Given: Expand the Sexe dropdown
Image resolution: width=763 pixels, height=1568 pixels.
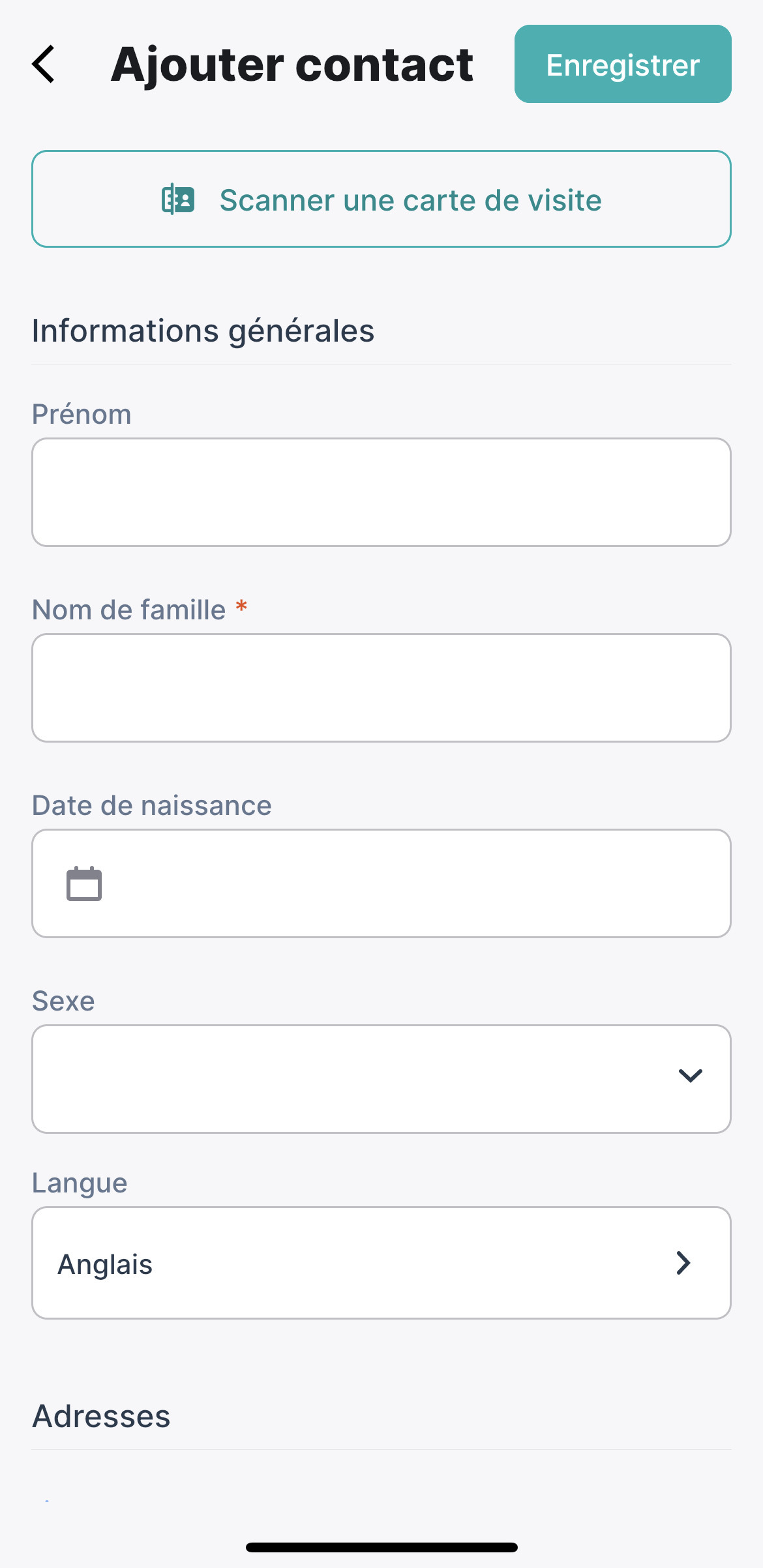Looking at the screenshot, I should click(381, 1079).
